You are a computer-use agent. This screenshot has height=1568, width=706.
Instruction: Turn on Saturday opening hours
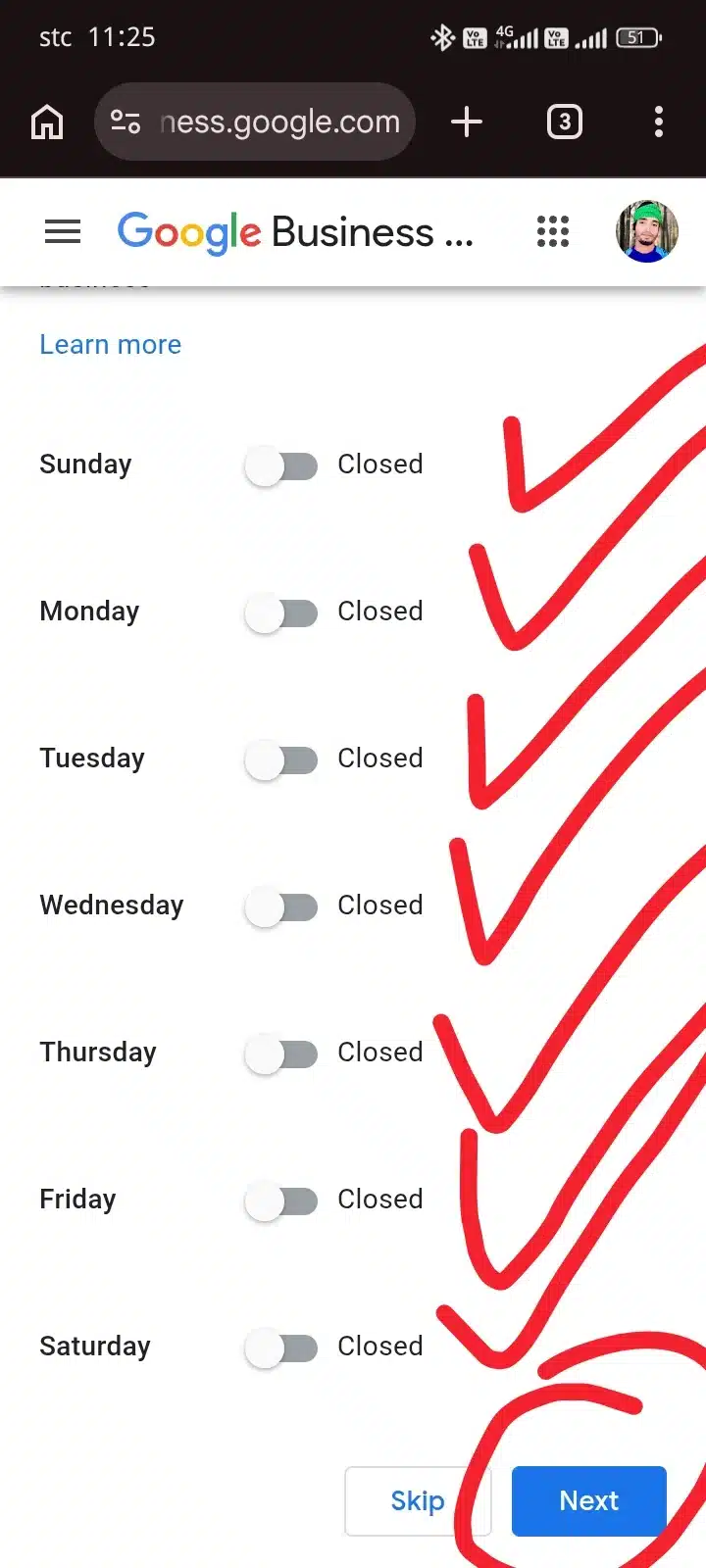coord(281,1348)
